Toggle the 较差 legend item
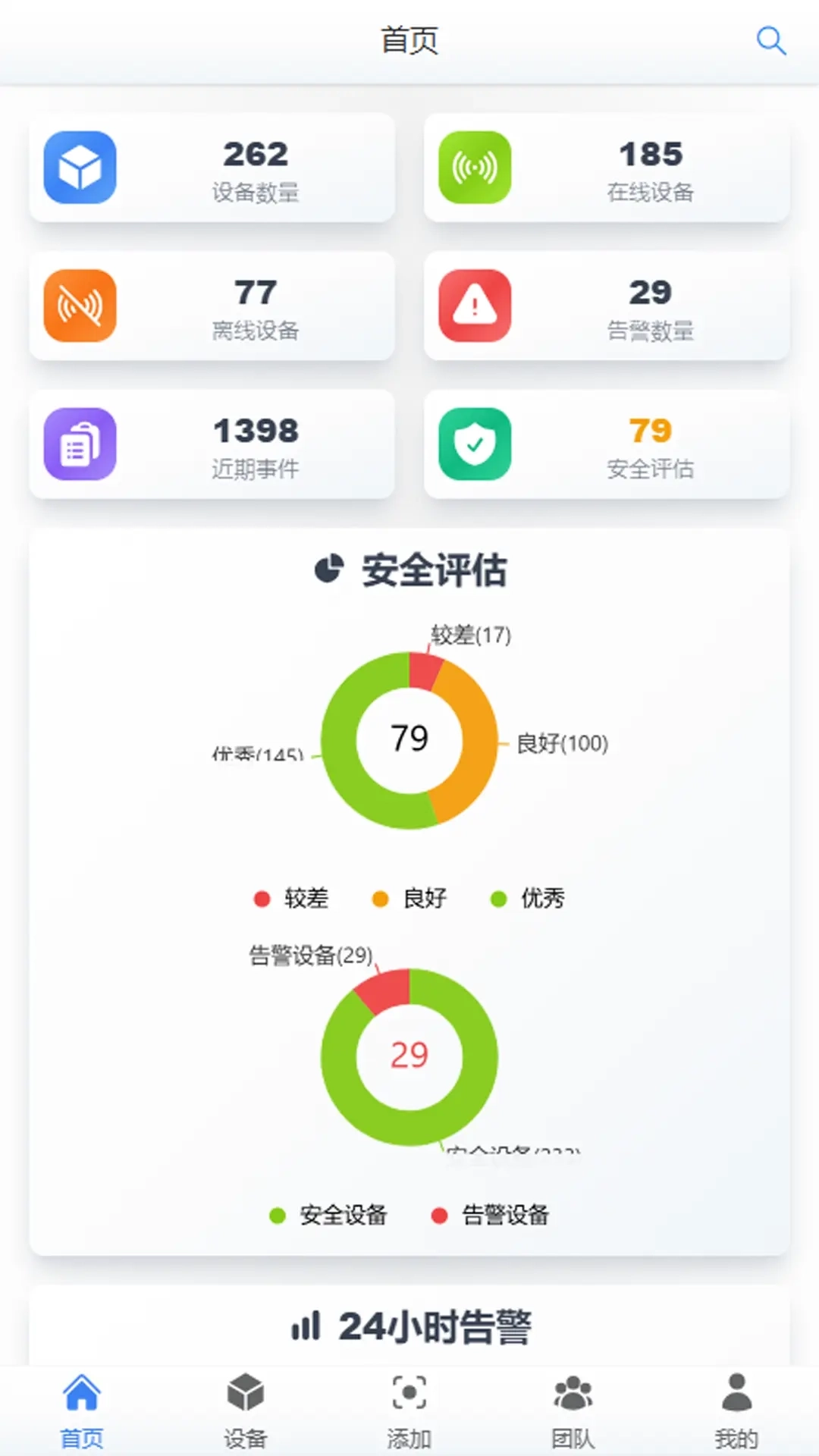The image size is (819, 1456). (x=293, y=898)
